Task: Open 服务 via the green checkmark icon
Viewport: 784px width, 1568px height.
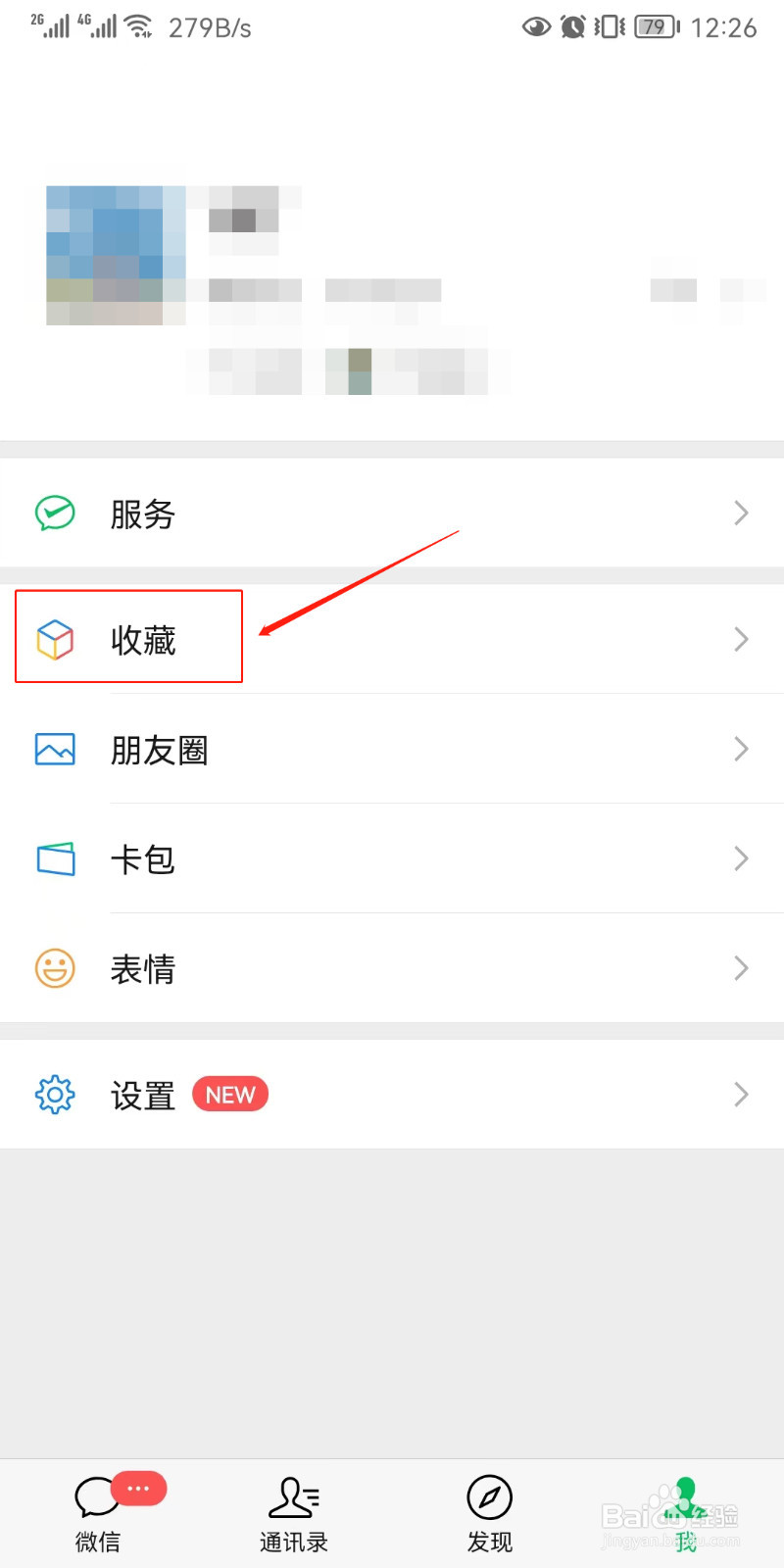Action: click(55, 513)
